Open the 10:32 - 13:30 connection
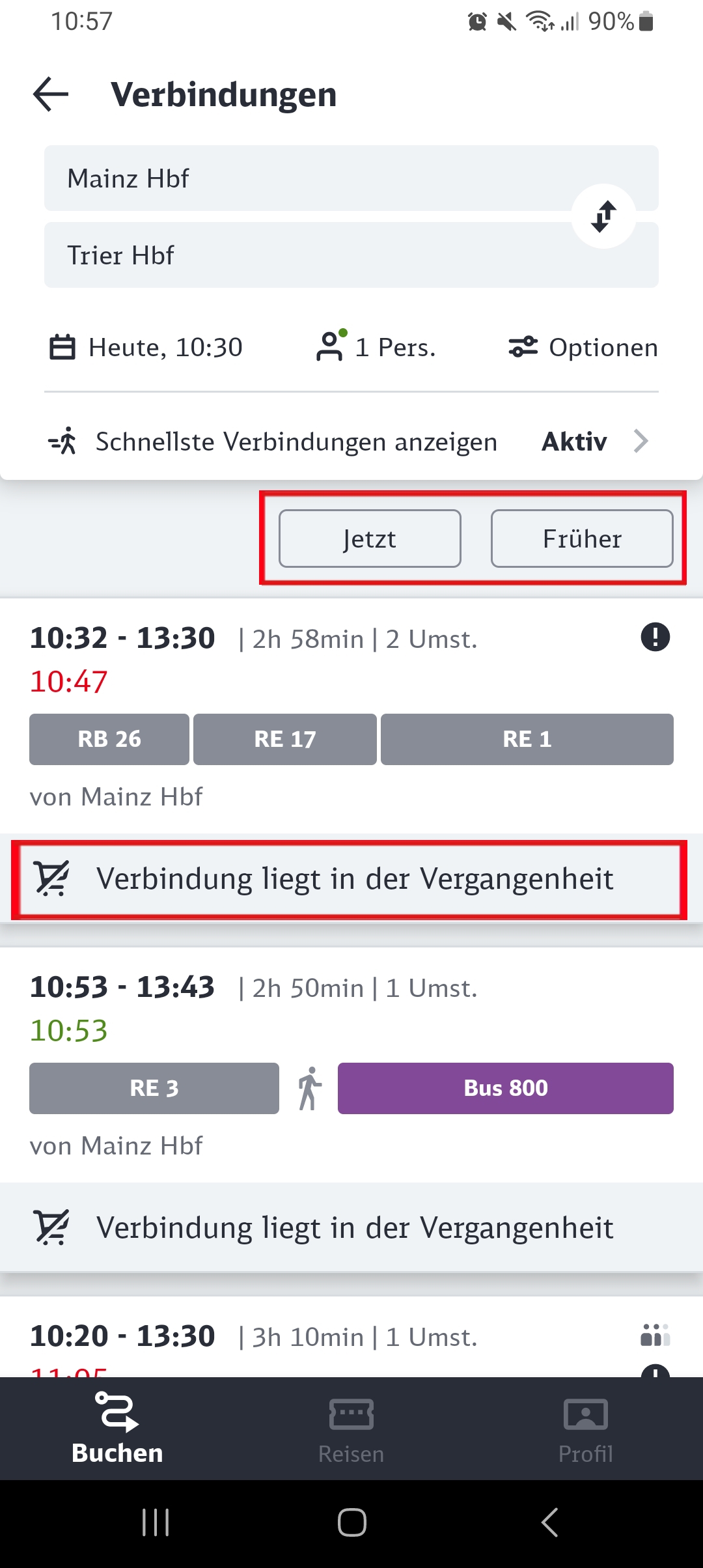This screenshot has width=703, height=1568. pos(351,716)
